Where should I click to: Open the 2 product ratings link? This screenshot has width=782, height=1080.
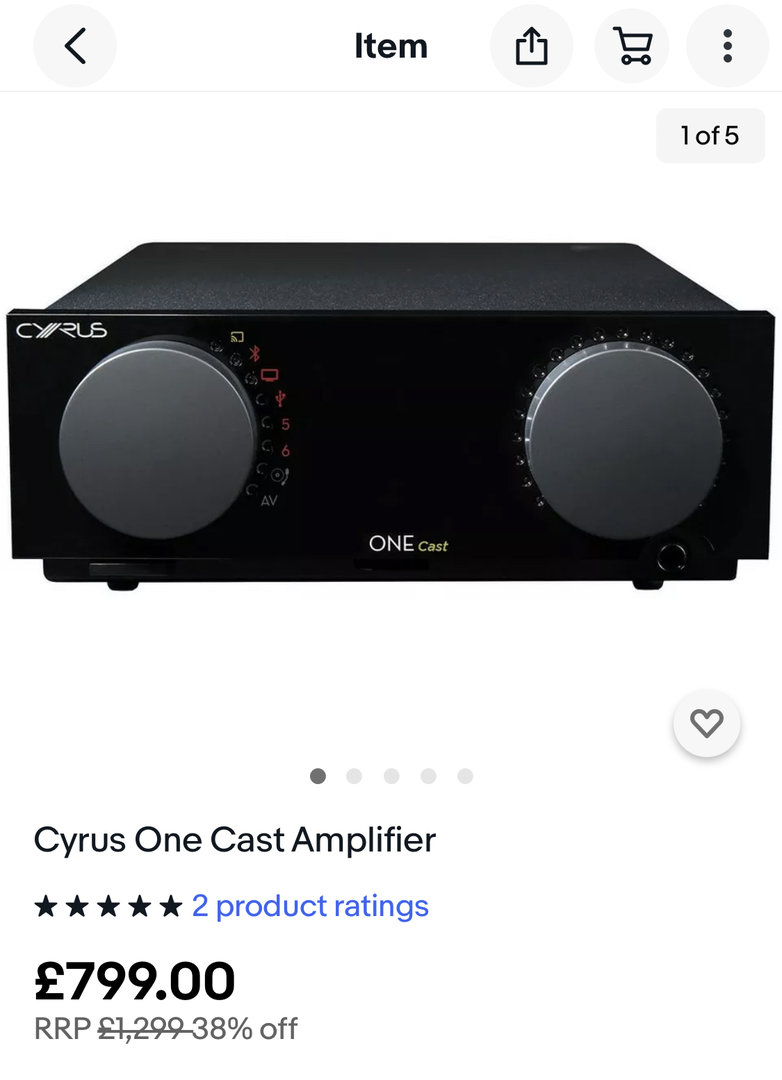pos(310,906)
